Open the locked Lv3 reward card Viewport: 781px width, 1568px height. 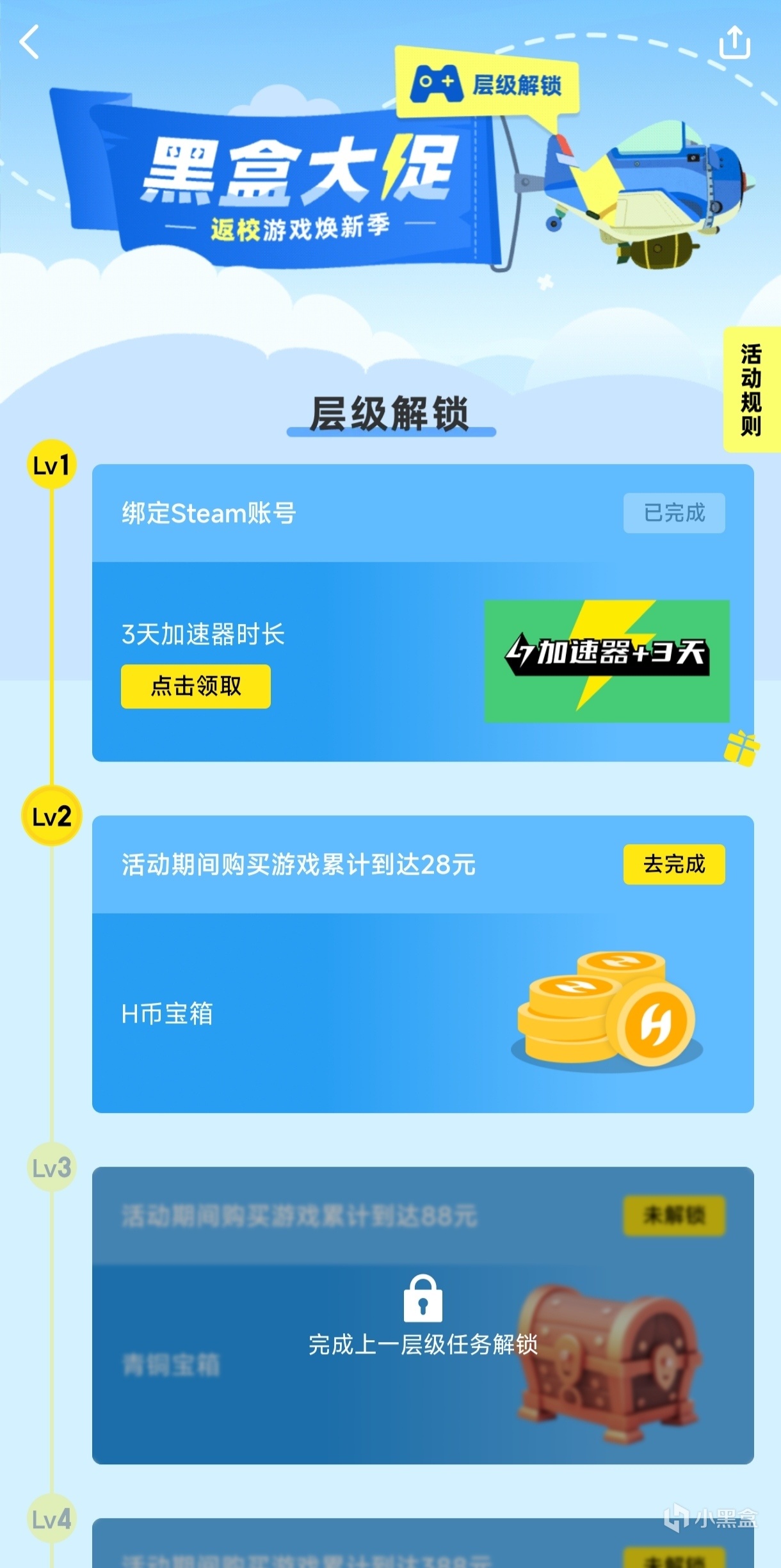[423, 1316]
